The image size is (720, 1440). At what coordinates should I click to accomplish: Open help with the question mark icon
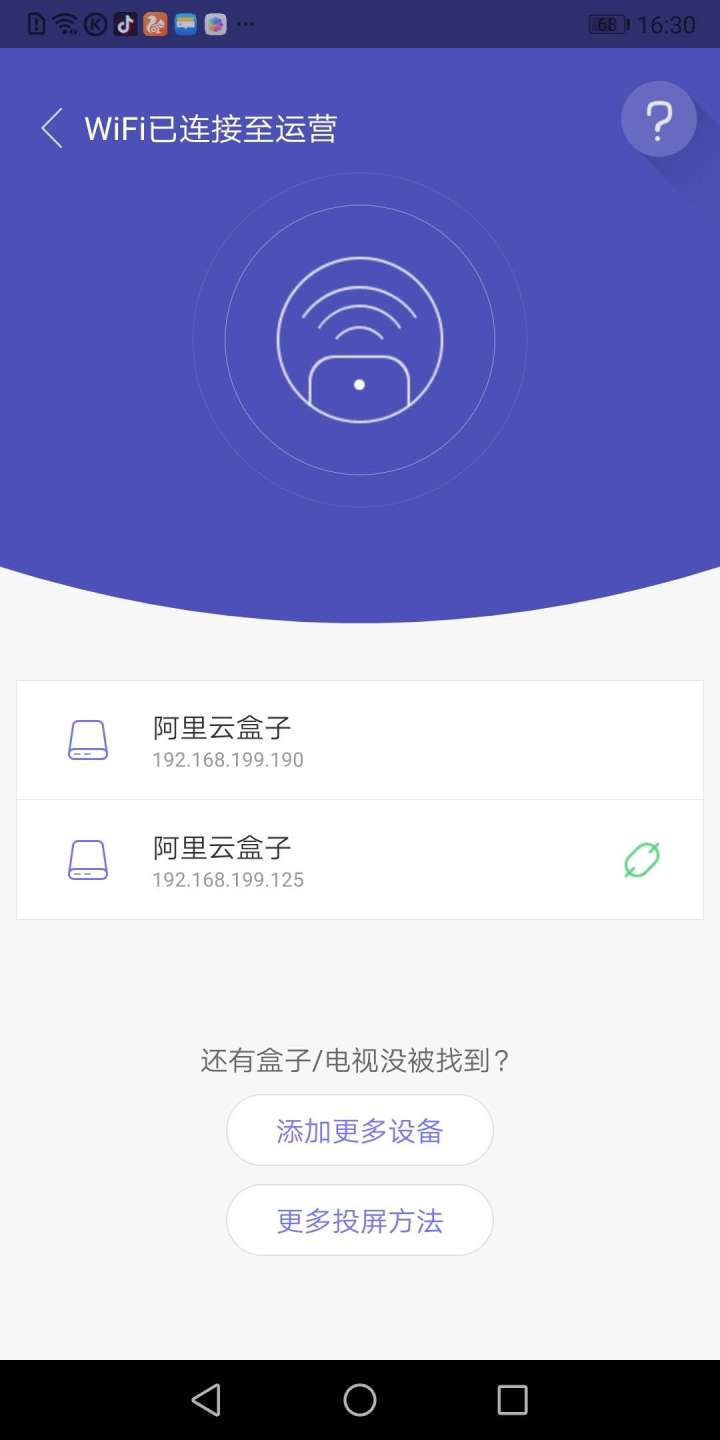[x=658, y=119]
